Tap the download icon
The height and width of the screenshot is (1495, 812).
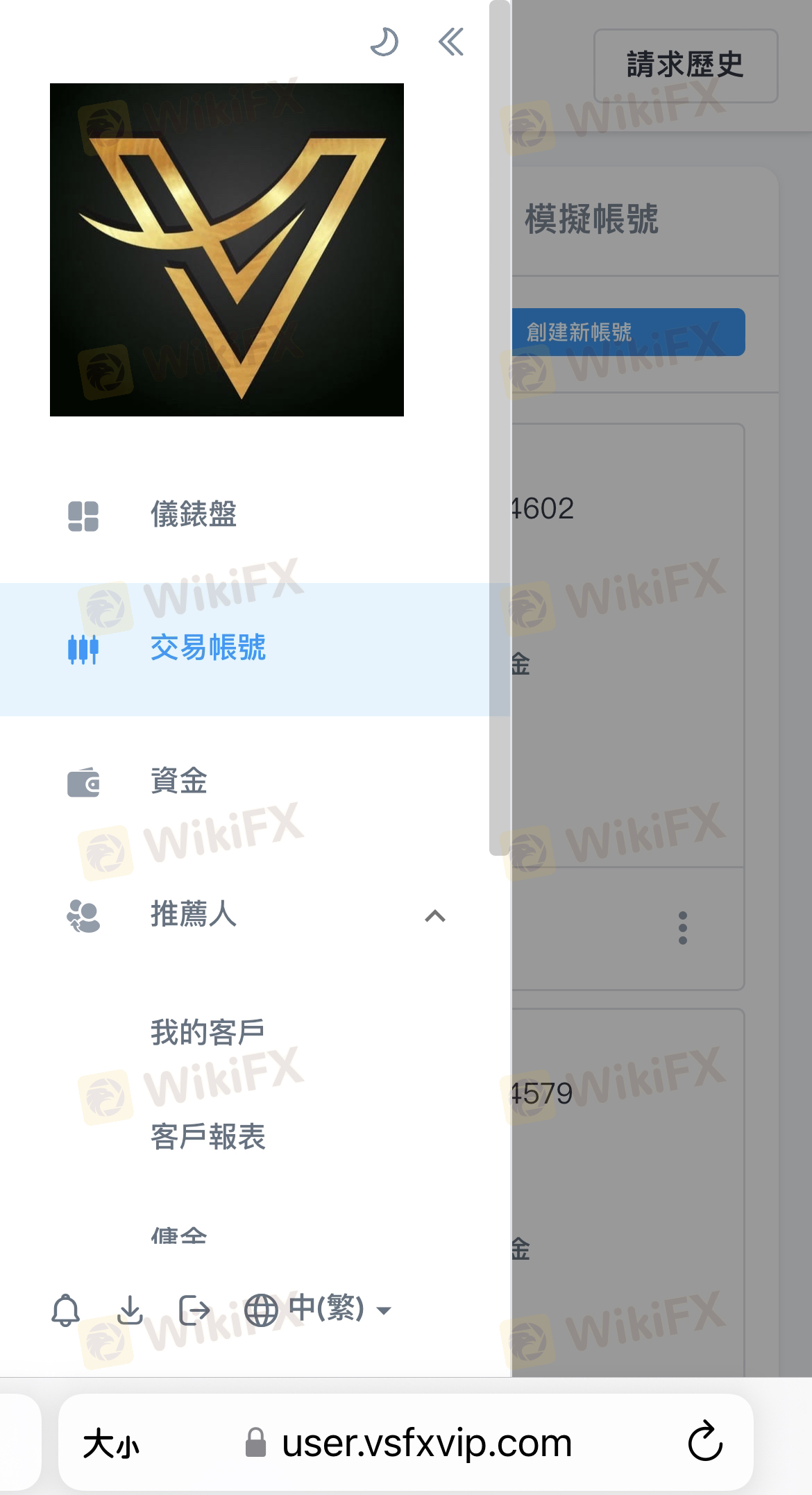click(130, 1310)
